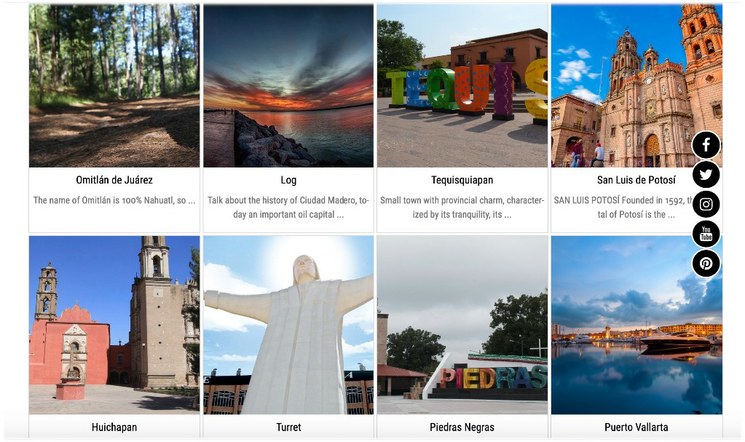Open the Pinterest social icon
745x442 pixels.
(706, 264)
